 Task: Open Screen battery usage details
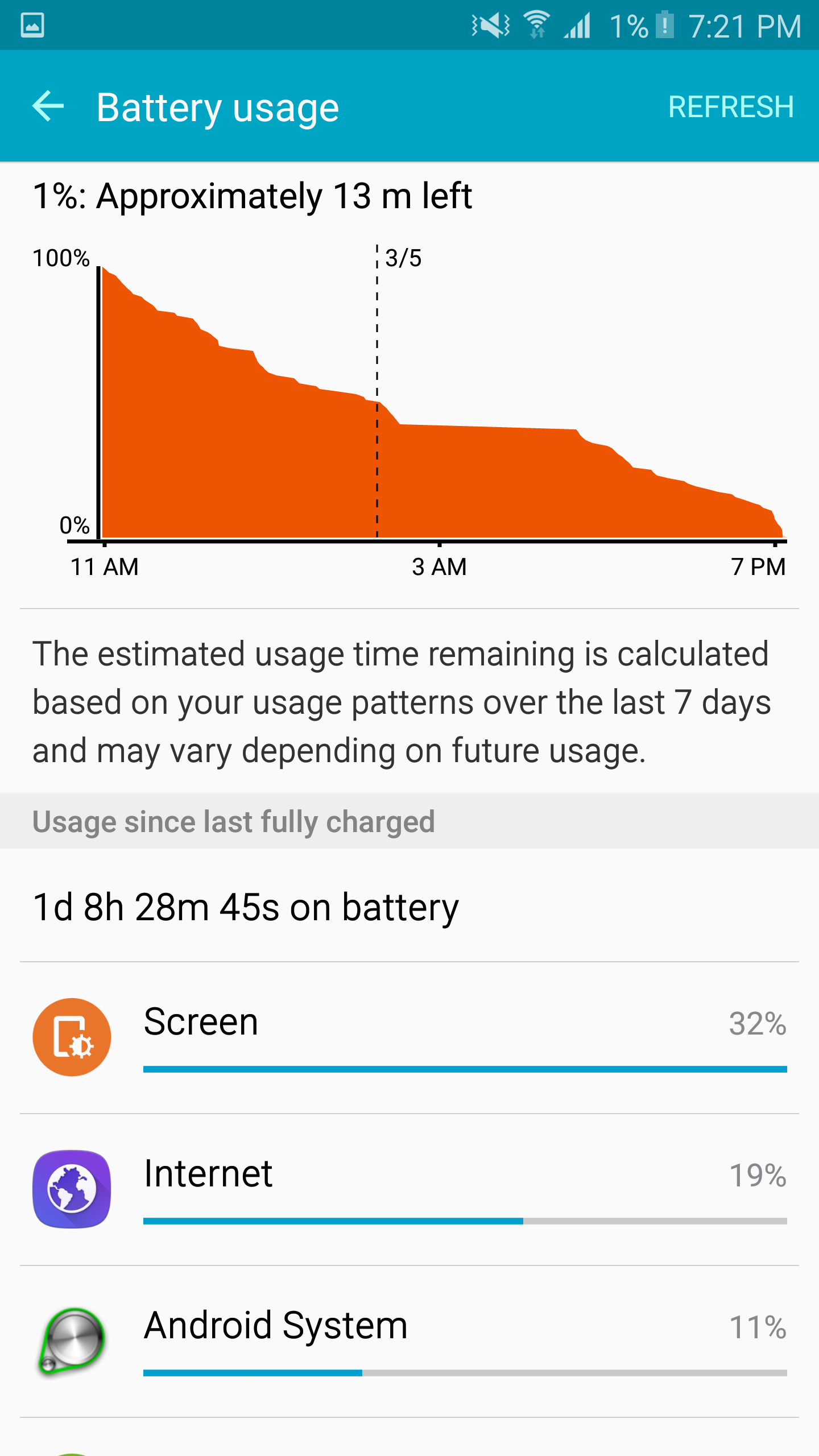409,1037
